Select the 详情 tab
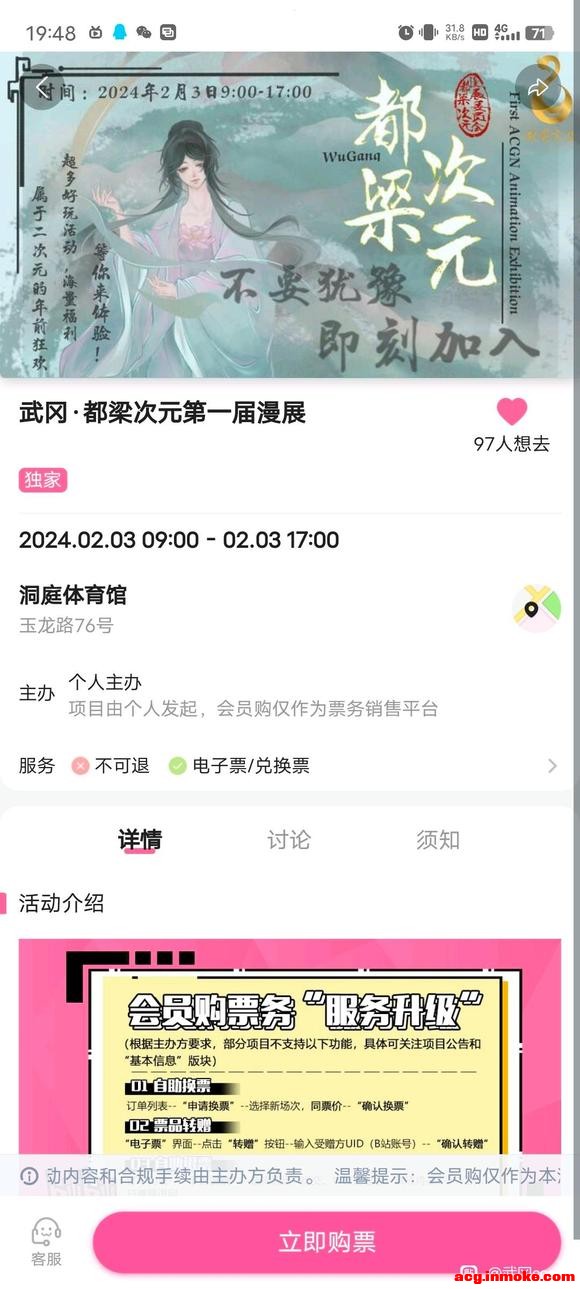This screenshot has width=580, height=1289. pyautogui.click(x=140, y=840)
